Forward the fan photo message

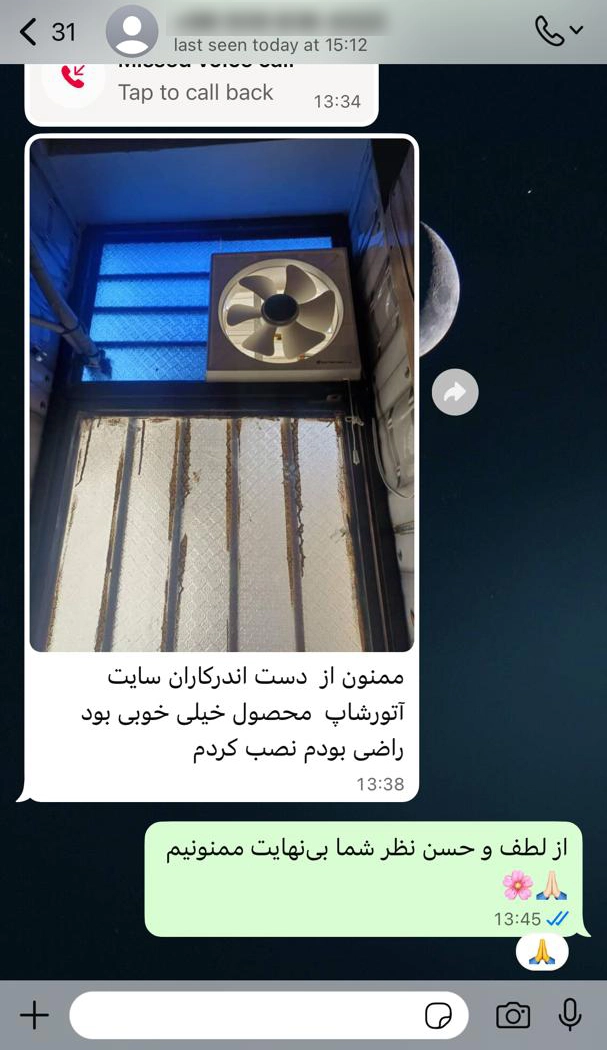(x=455, y=393)
